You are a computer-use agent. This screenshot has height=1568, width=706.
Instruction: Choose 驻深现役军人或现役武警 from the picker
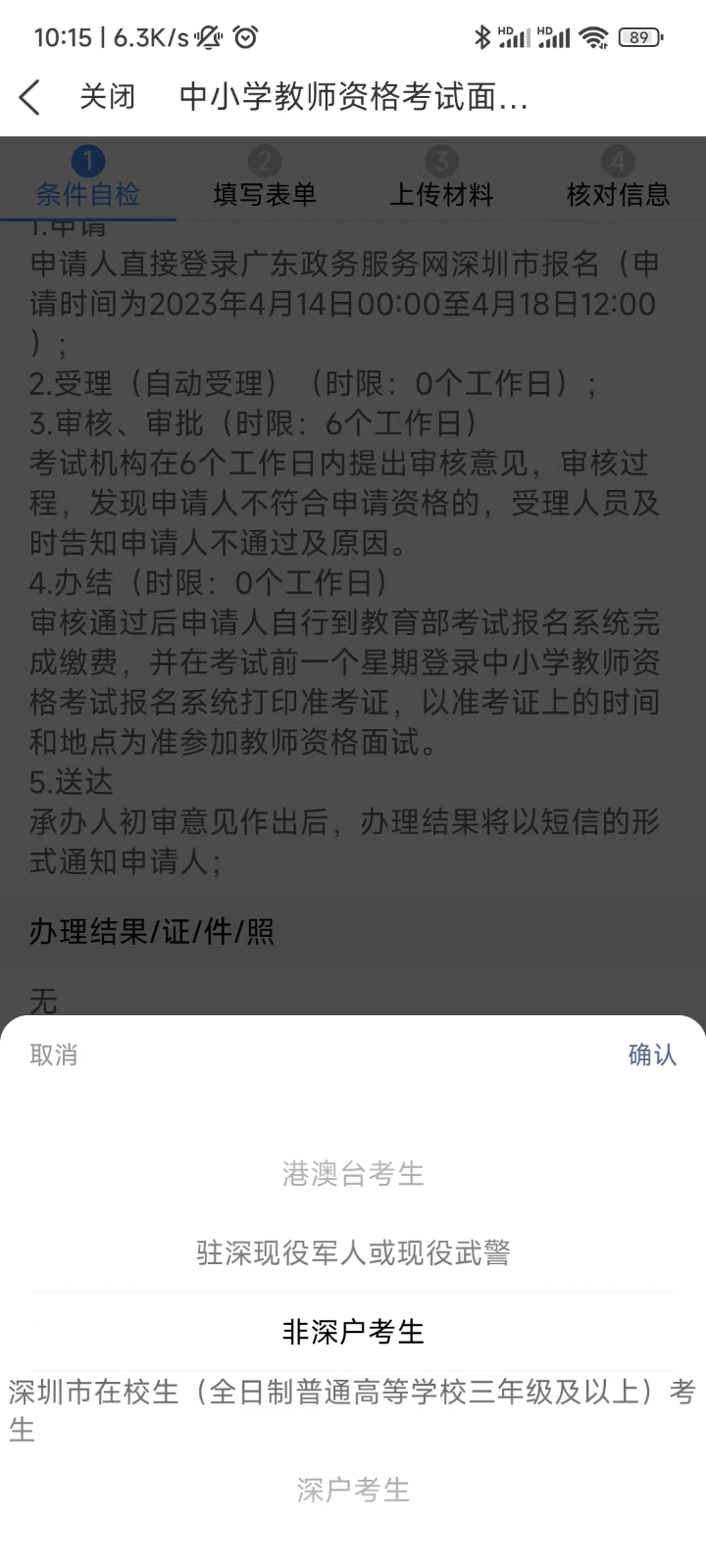[353, 1253]
